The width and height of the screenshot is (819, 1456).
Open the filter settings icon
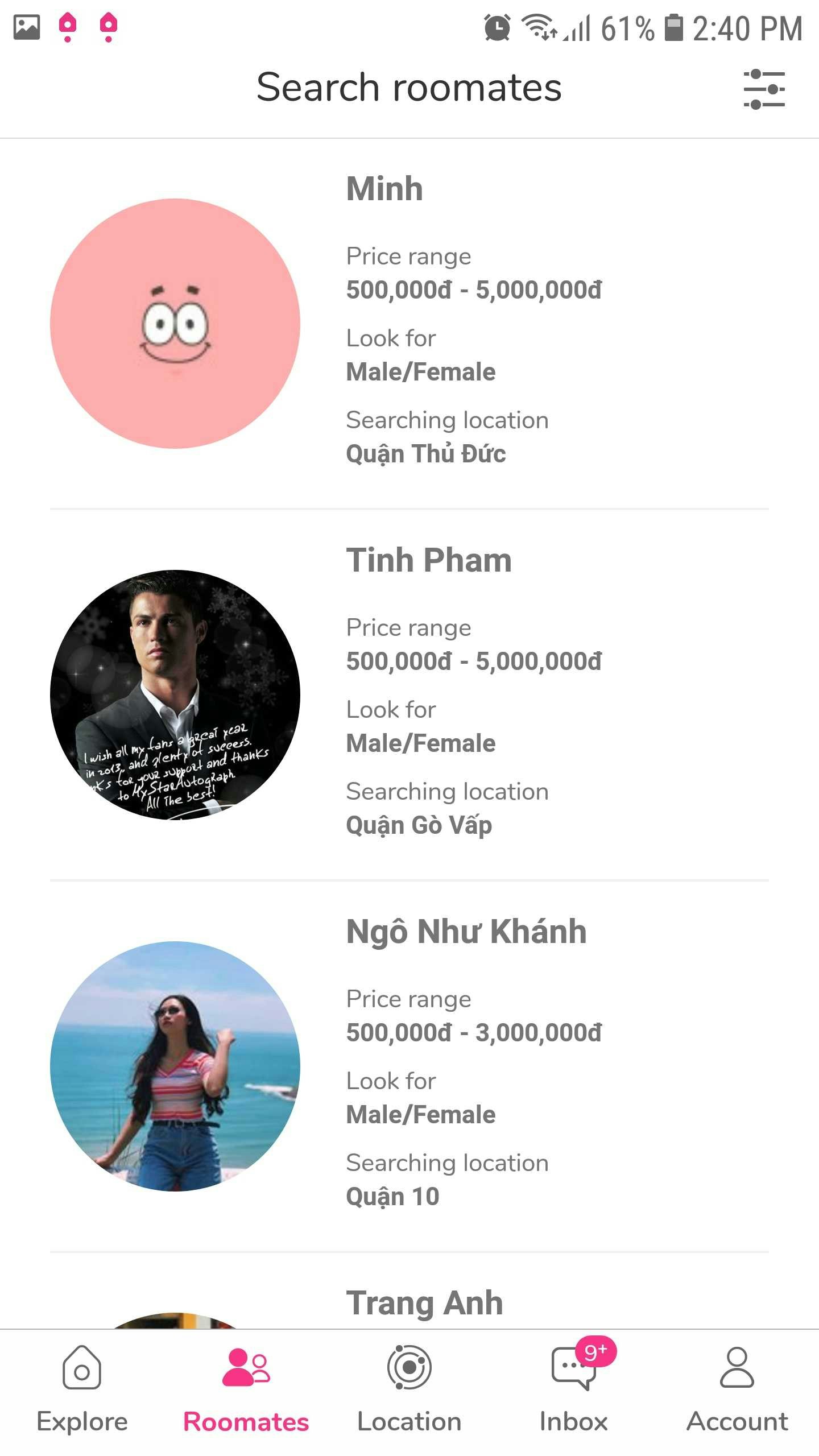click(x=764, y=89)
